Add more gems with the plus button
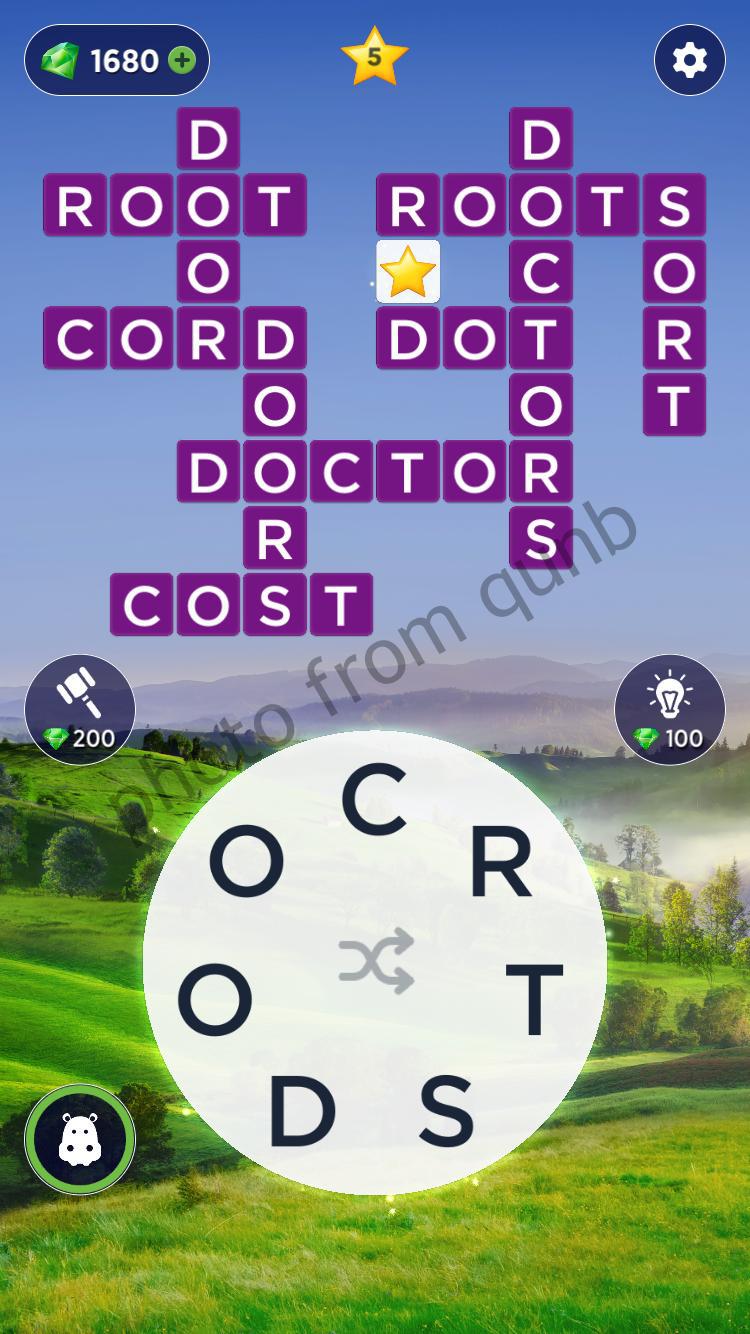The width and height of the screenshot is (750, 1334). 182,61
